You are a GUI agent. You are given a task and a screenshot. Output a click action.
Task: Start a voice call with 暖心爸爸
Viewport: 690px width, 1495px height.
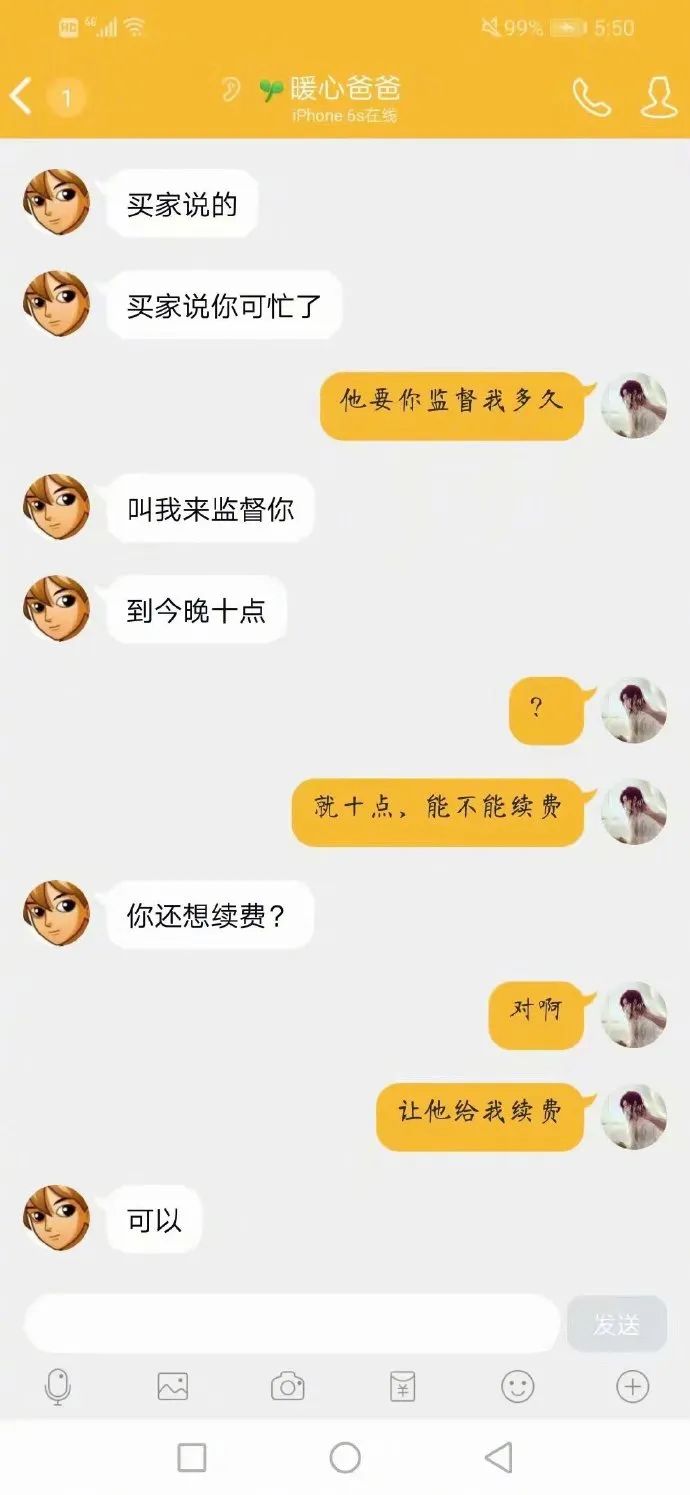pyautogui.click(x=591, y=97)
